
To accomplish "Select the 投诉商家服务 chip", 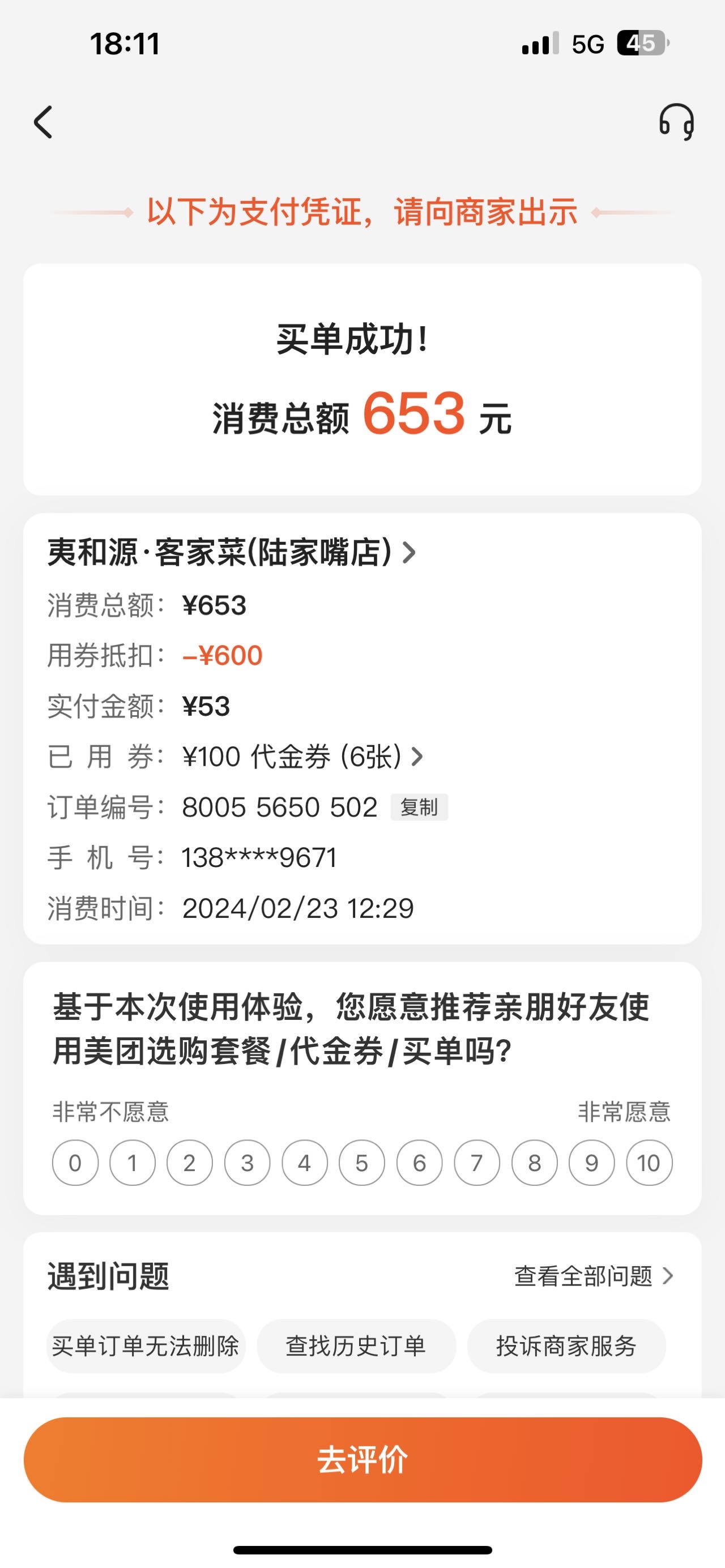I will tap(567, 1346).
